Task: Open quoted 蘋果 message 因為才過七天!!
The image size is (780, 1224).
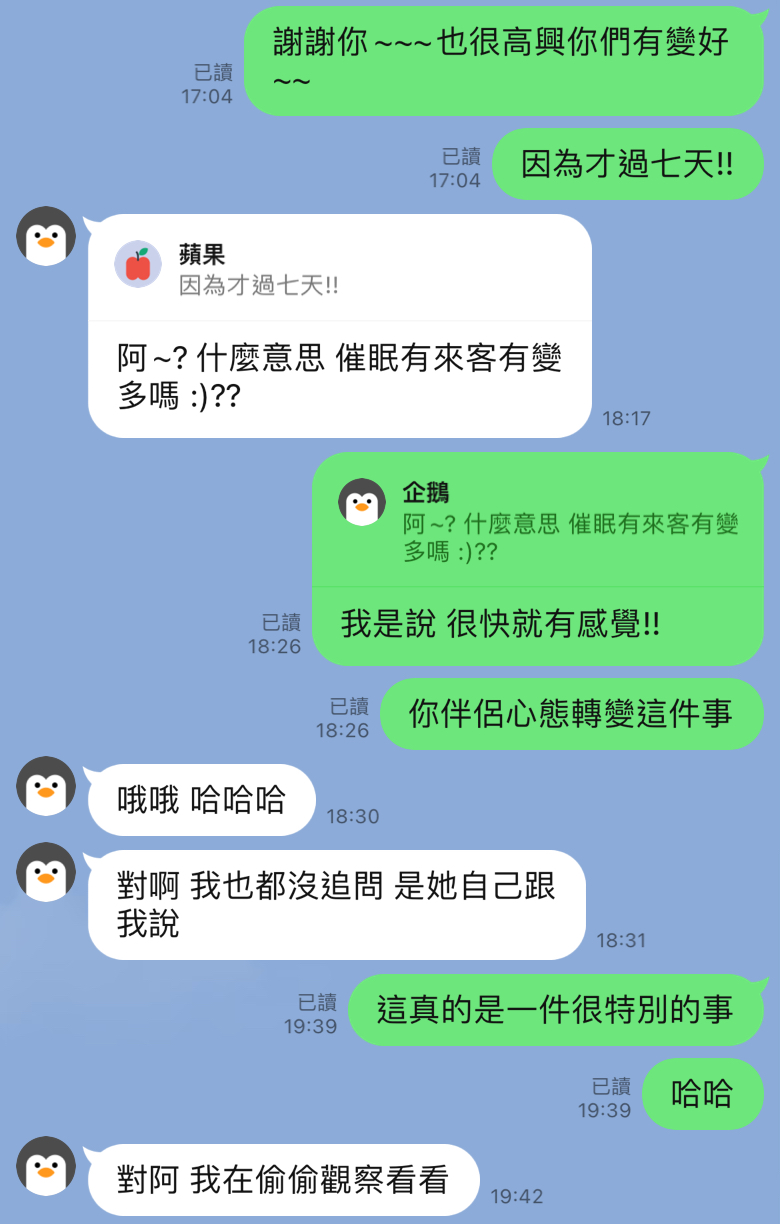Action: pyautogui.click(x=340, y=269)
